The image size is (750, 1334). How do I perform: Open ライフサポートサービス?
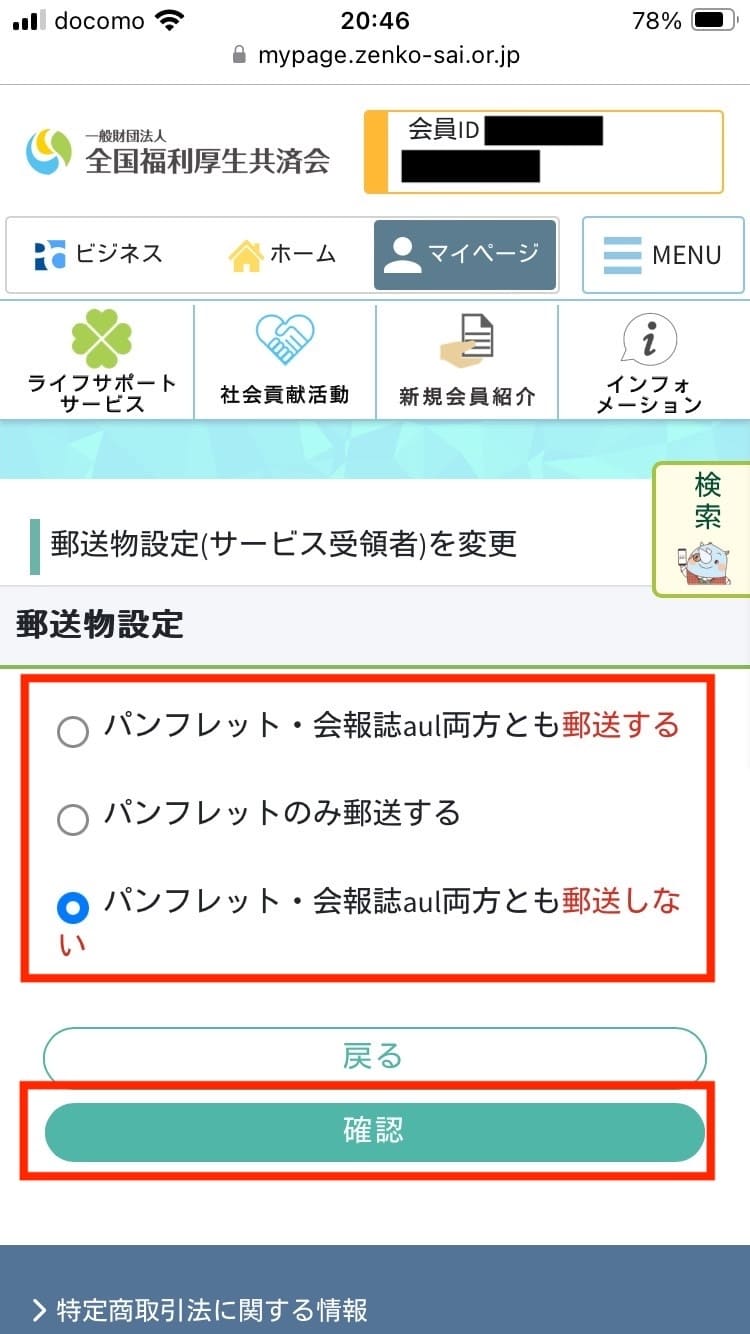pyautogui.click(x=101, y=362)
